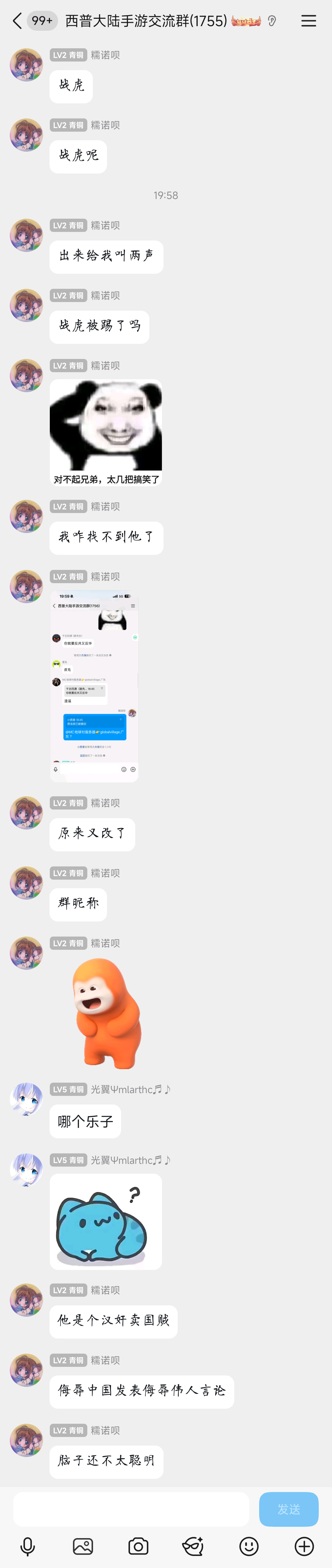
Task: Open the mask effects icon in toolbar
Action: (193, 1546)
